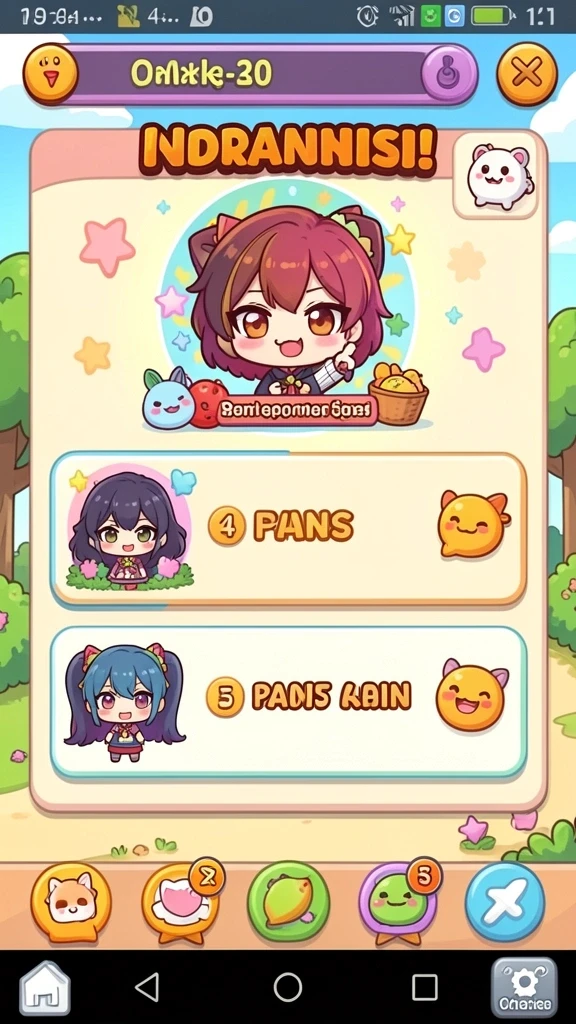576x1024 pixels.
Task: Select the 5 PADIS KAIN character card
Action: coord(288,702)
